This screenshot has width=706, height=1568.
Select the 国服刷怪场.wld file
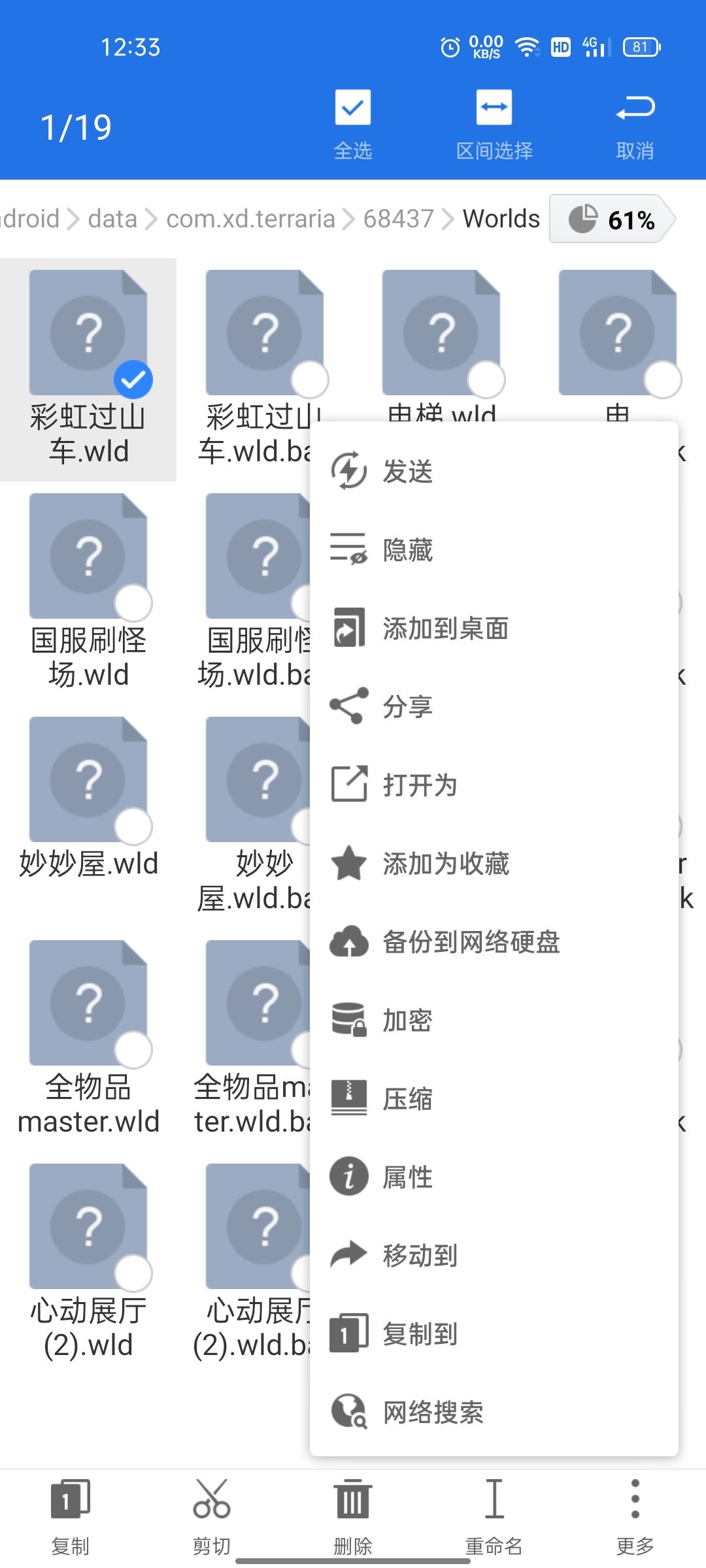[88, 593]
